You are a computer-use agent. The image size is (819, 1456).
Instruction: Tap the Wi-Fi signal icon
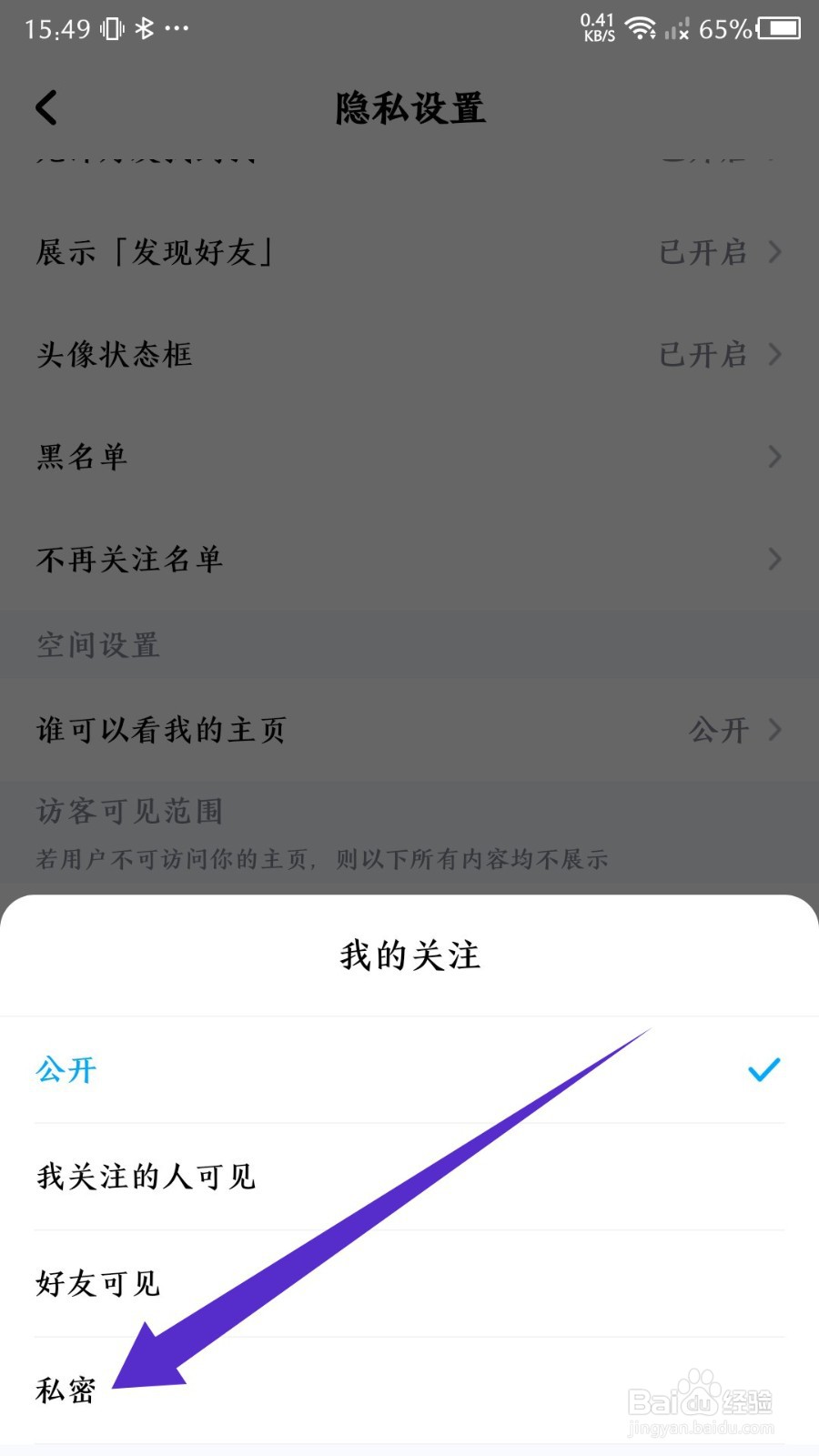642,27
